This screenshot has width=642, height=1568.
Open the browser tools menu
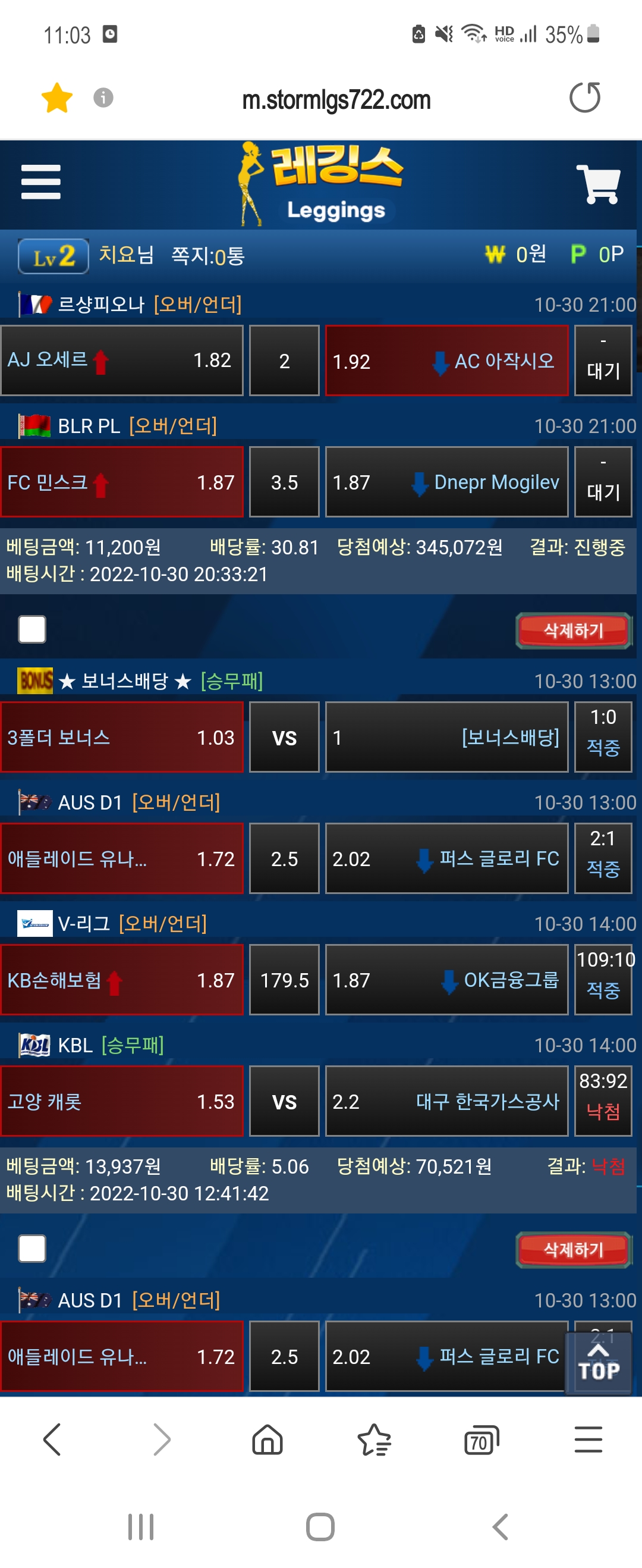tap(588, 1440)
